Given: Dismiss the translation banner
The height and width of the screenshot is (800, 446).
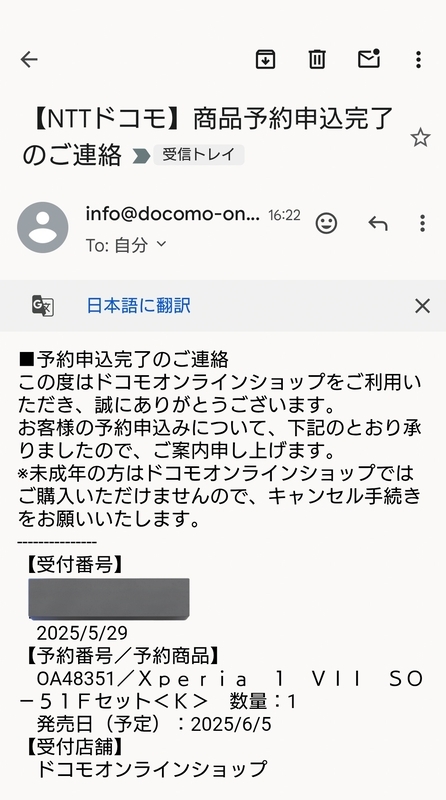Looking at the screenshot, I should [423, 306].
